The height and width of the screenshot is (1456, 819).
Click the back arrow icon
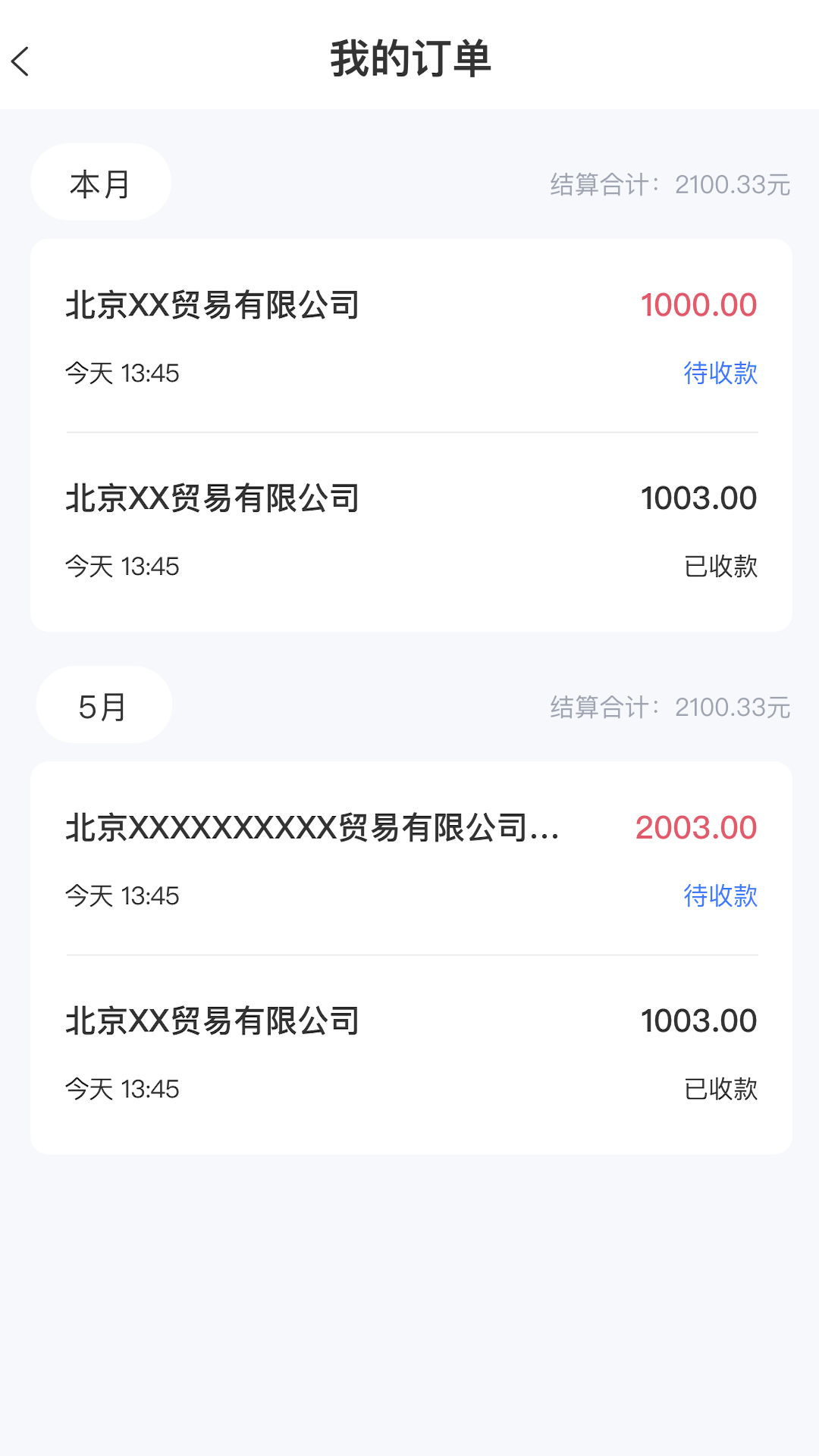point(20,60)
